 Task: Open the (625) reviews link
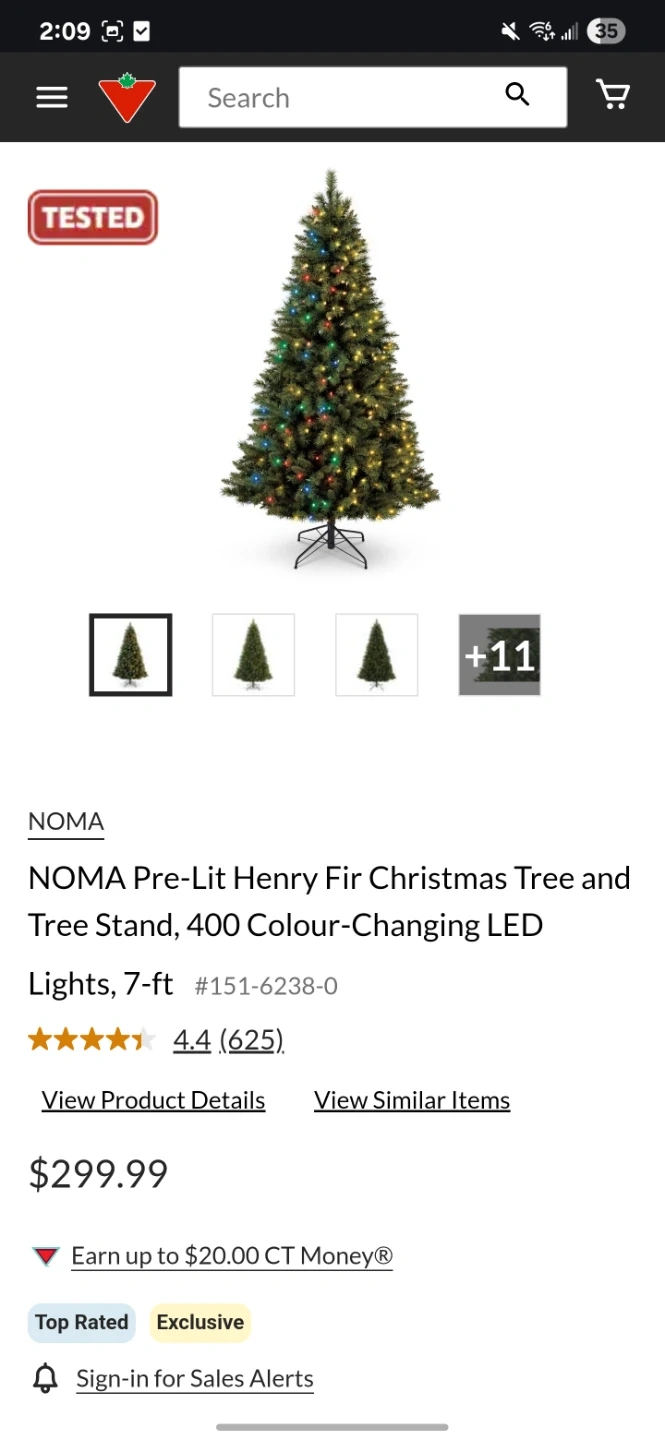click(x=252, y=1040)
